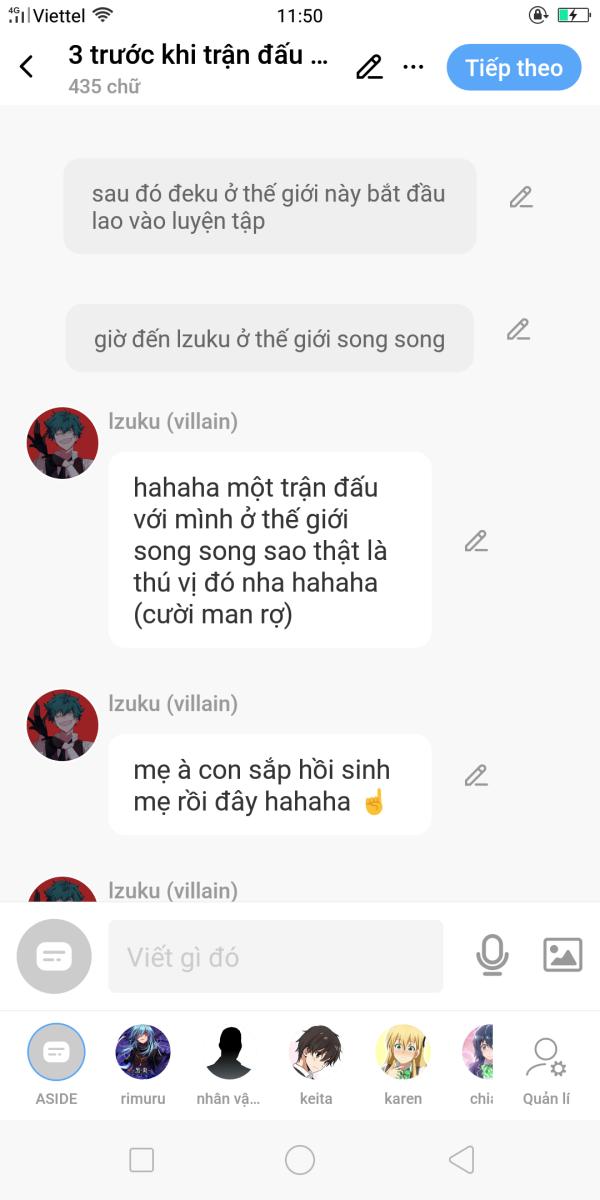Image resolution: width=600 pixels, height=1200 pixels.
Task: Edit the 'giờ đến Izuku' aside message
Action: 517,329
